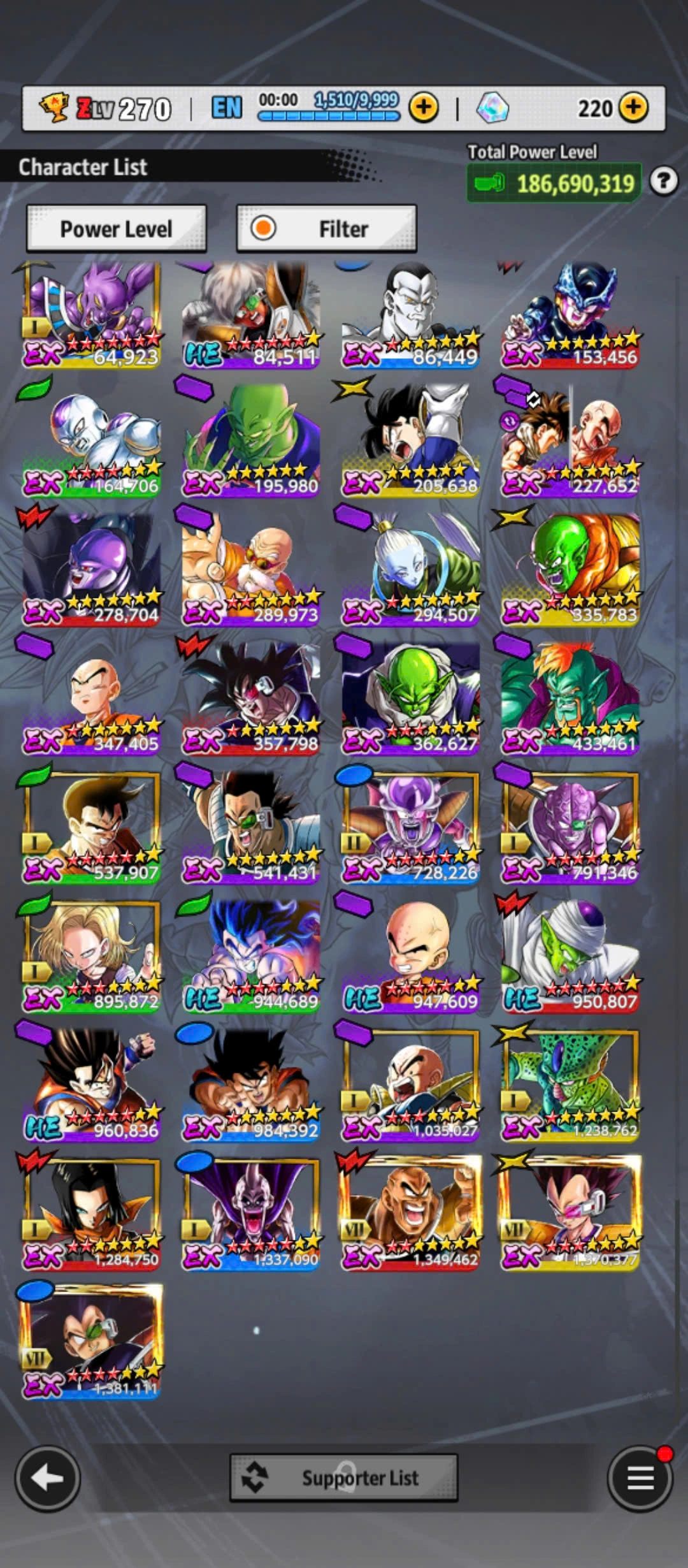Image resolution: width=688 pixels, height=1568 pixels.
Task: Open character with power level 1,238,762
Action: click(570, 1084)
